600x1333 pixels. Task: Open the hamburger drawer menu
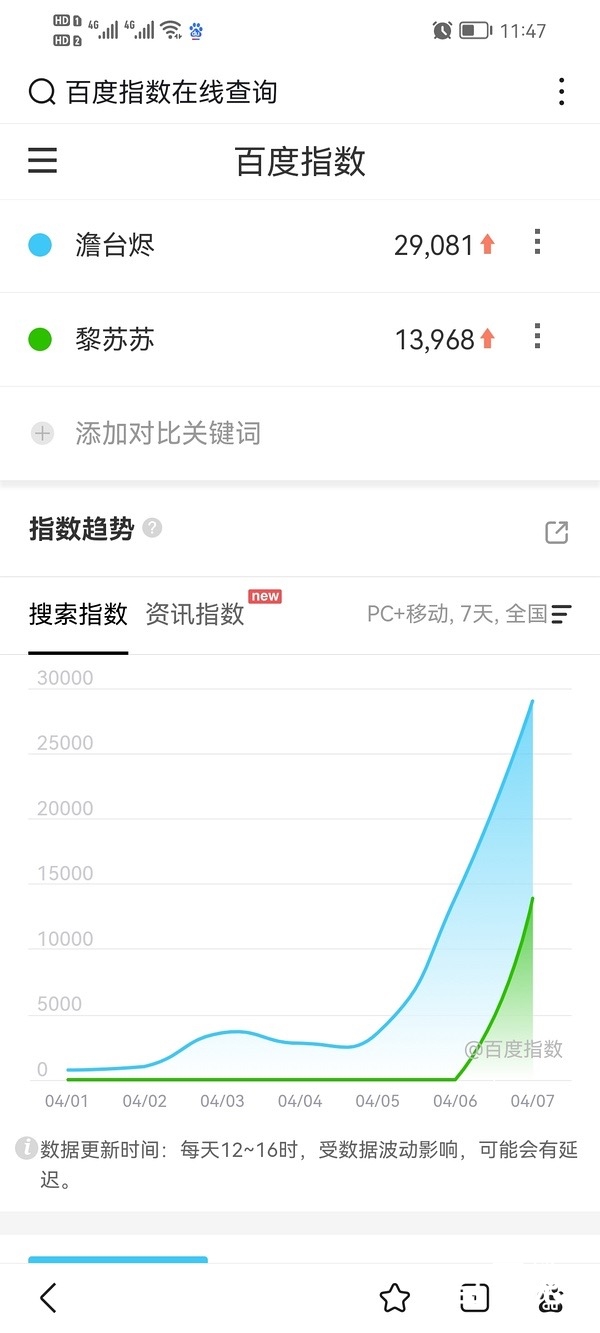pos(42,161)
